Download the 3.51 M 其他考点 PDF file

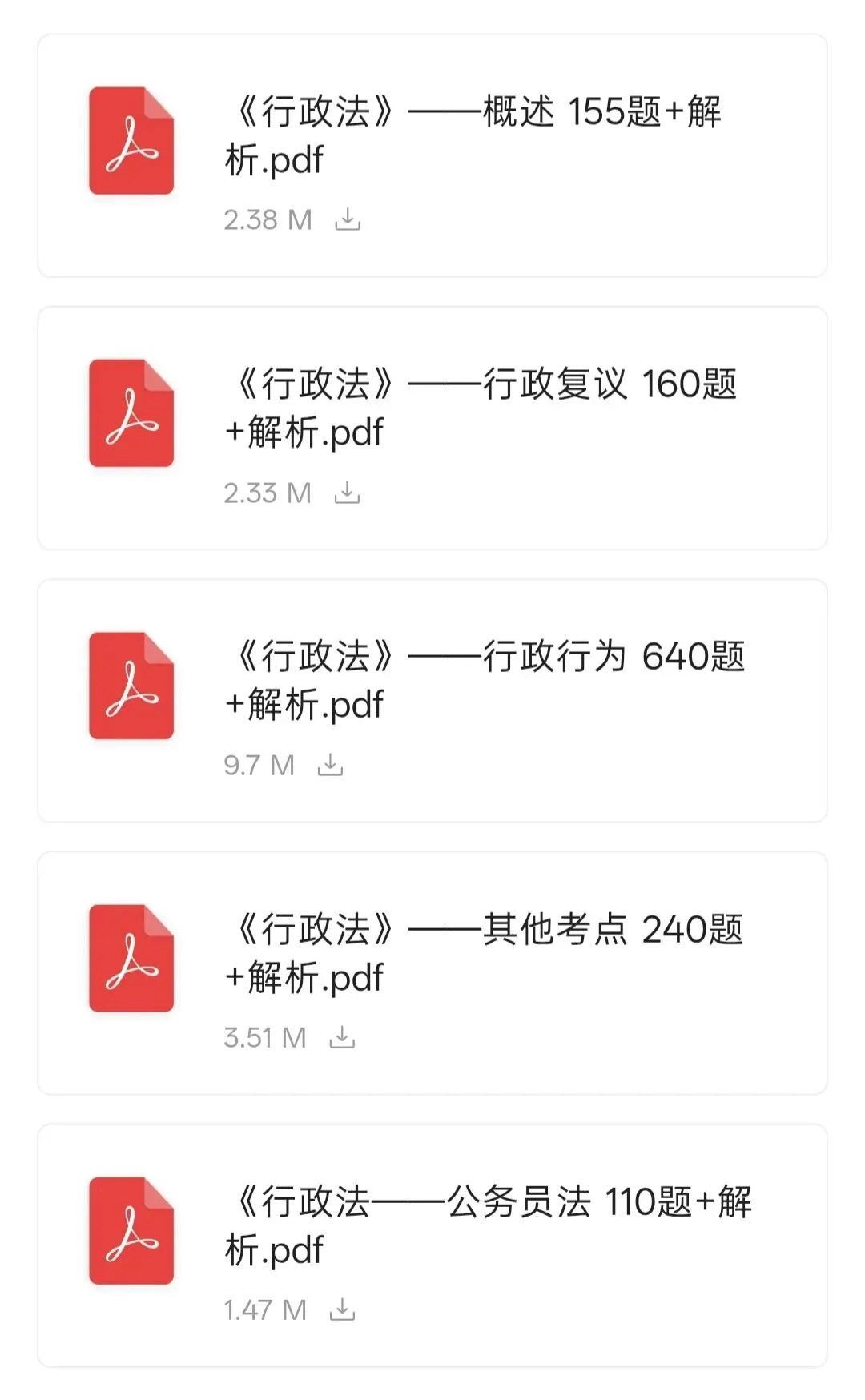pyautogui.click(x=342, y=1037)
